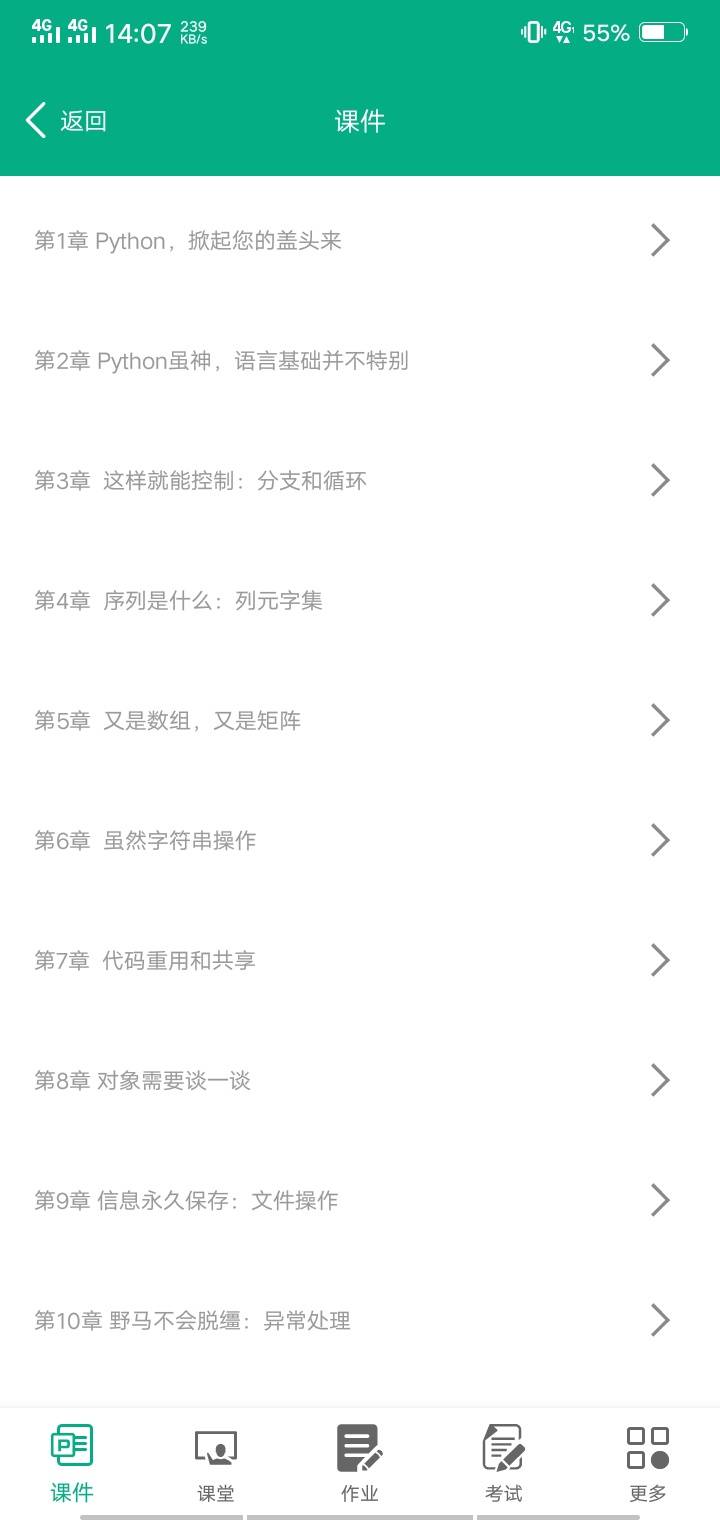Open 第10章 野马不会脱缰：异常处理
This screenshot has width=720, height=1520.
pyautogui.click(x=360, y=1320)
